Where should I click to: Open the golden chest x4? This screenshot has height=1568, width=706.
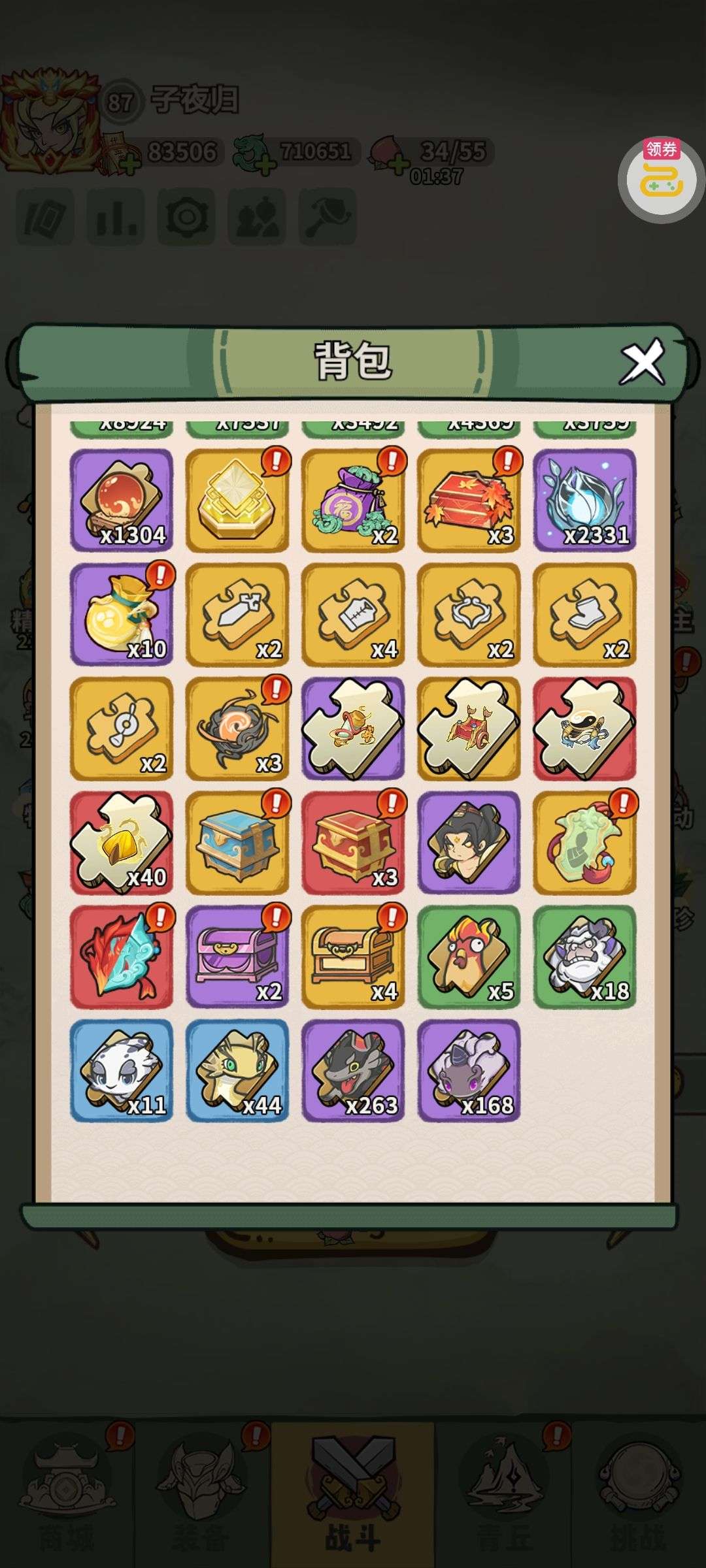353,957
